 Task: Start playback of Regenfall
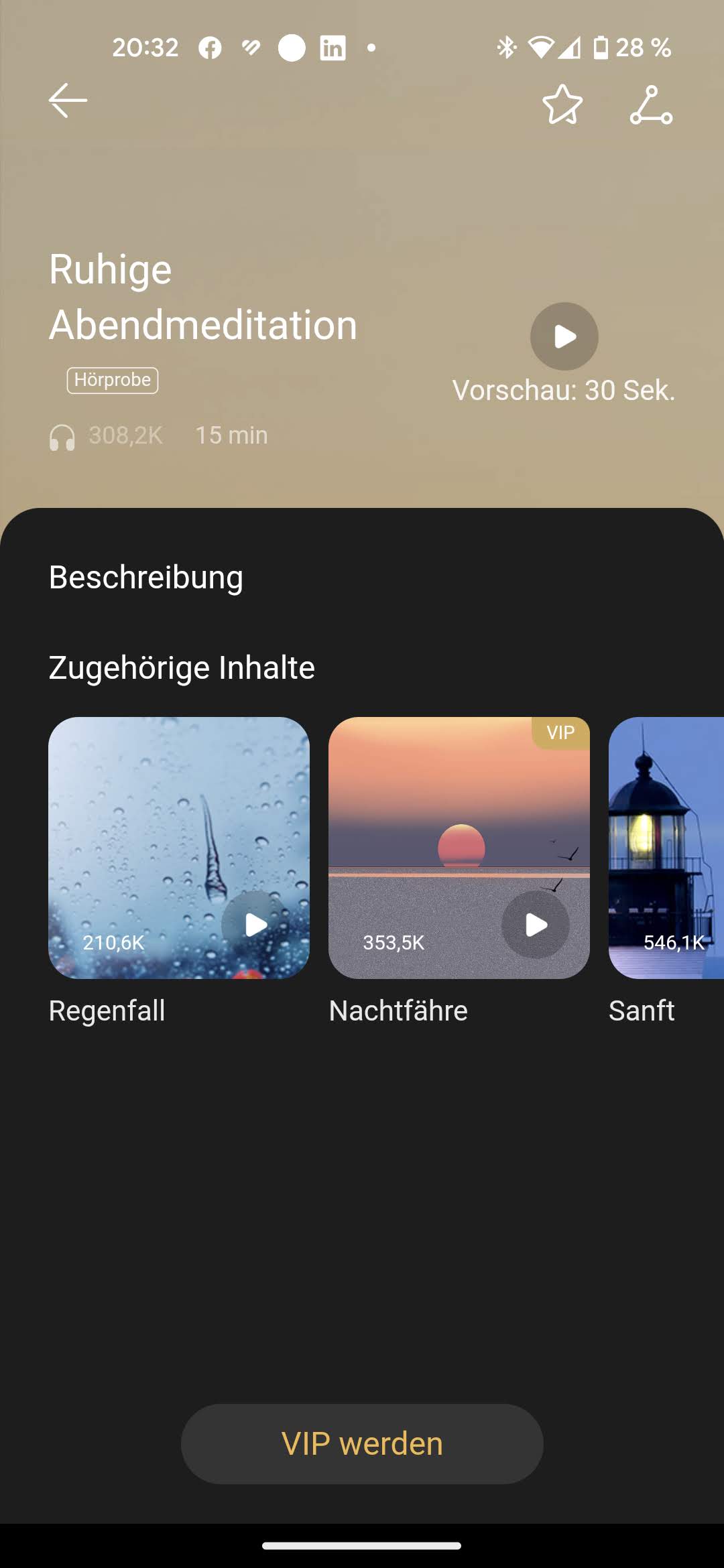coord(255,925)
